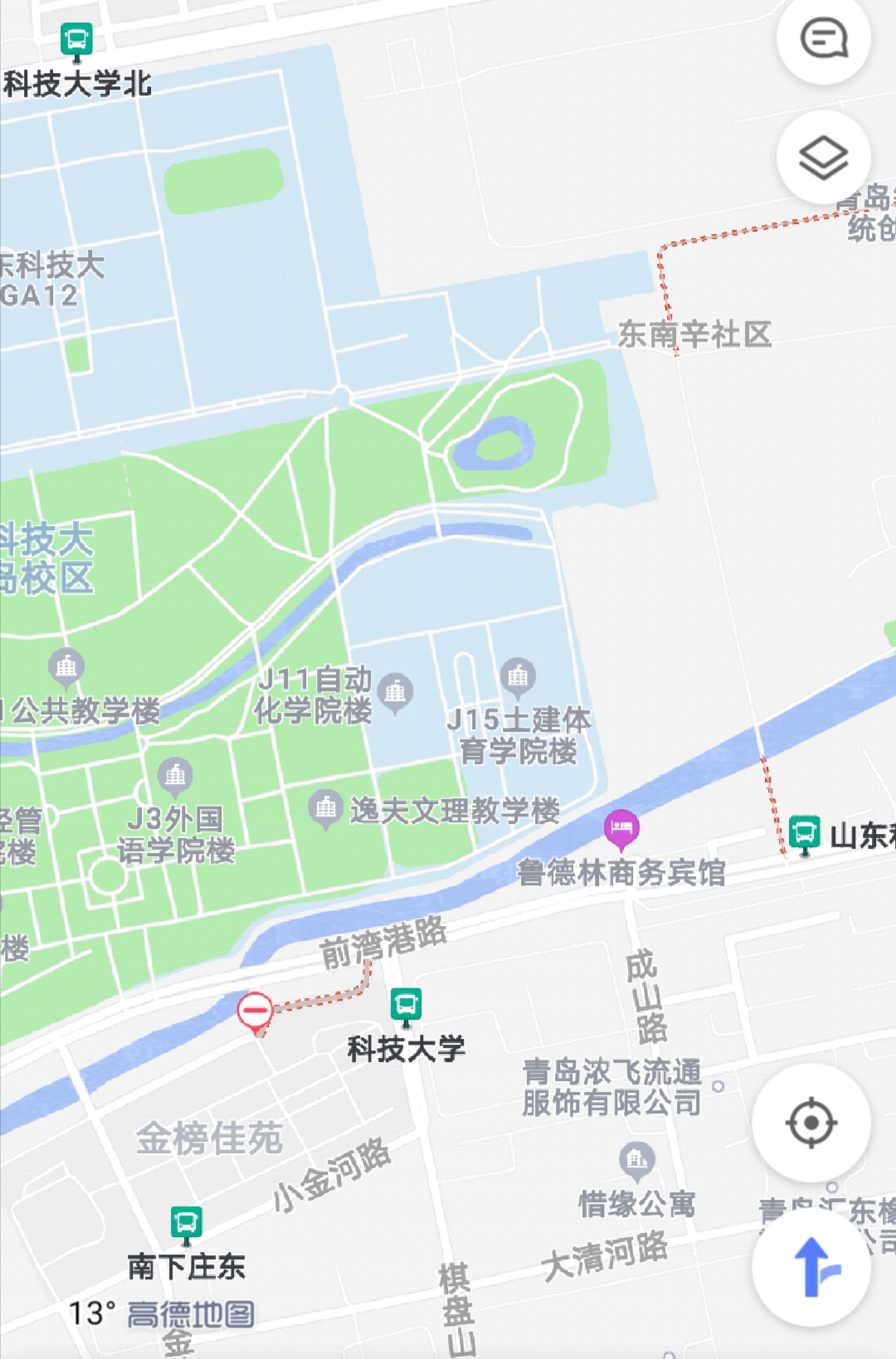Open the feedback message bubble
Viewport: 896px width, 1359px height.
(x=823, y=38)
